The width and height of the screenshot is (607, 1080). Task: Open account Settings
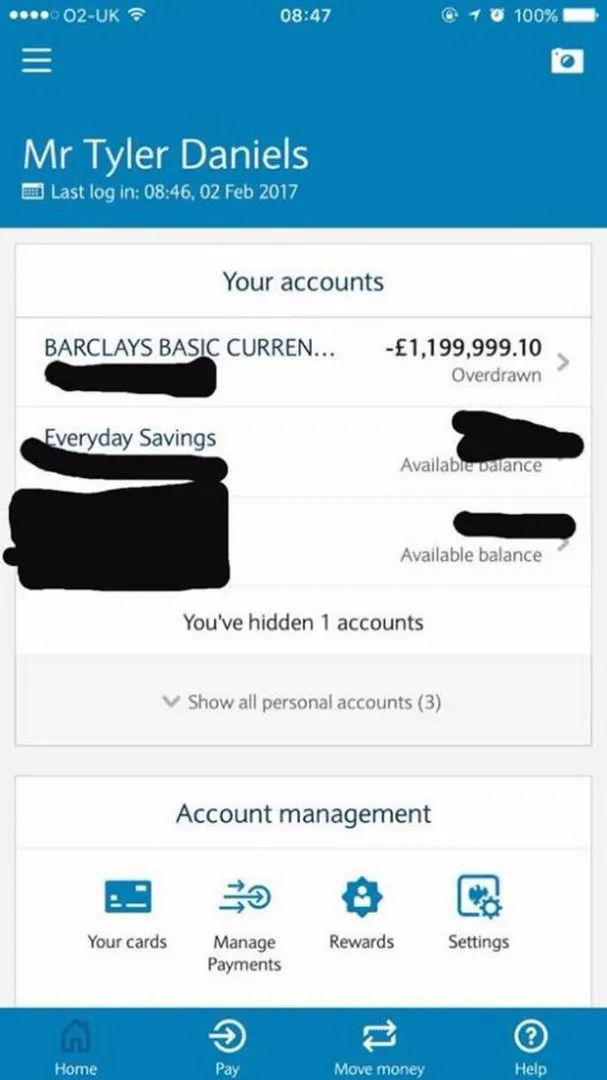(479, 913)
